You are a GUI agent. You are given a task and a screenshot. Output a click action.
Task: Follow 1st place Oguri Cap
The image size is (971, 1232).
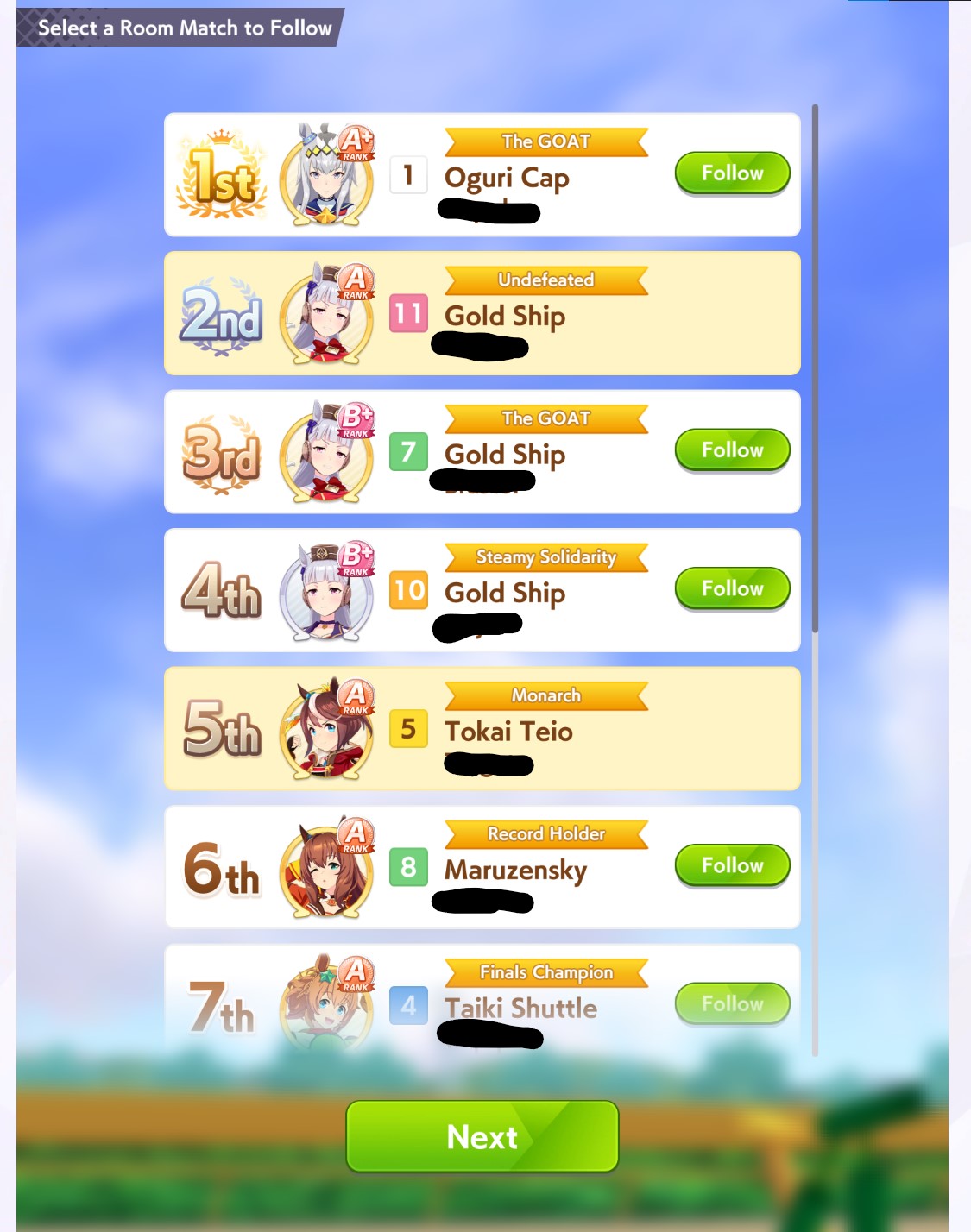pos(732,173)
